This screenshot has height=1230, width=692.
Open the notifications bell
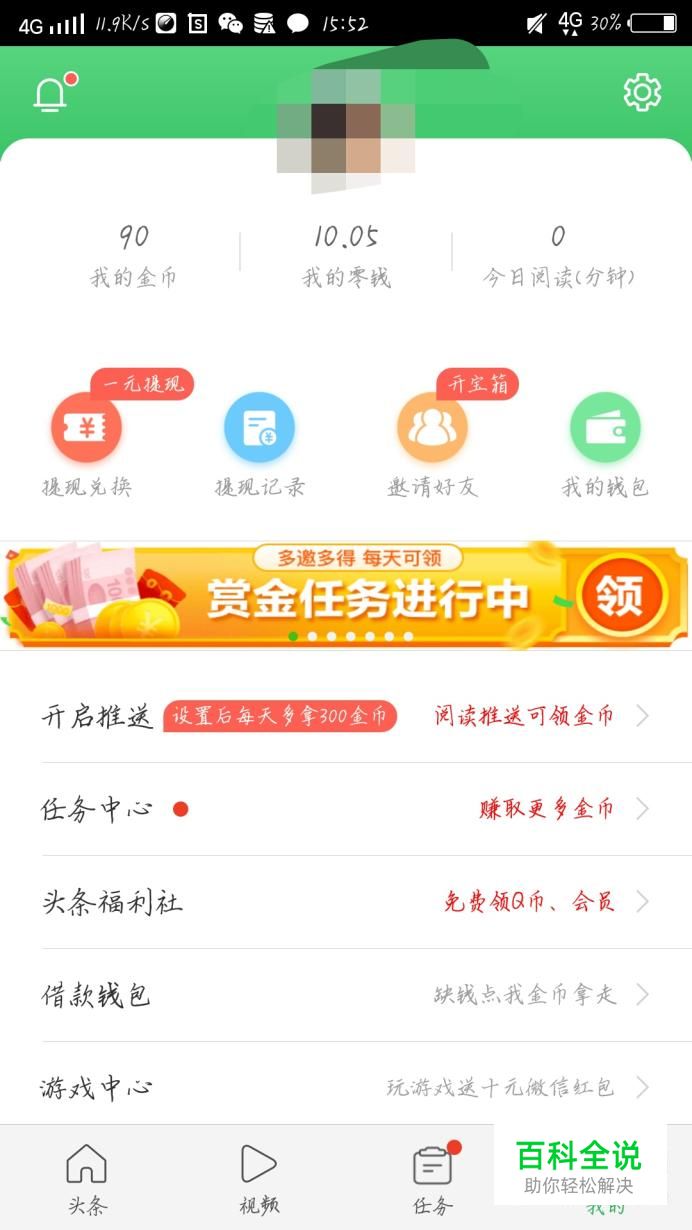coord(51,93)
